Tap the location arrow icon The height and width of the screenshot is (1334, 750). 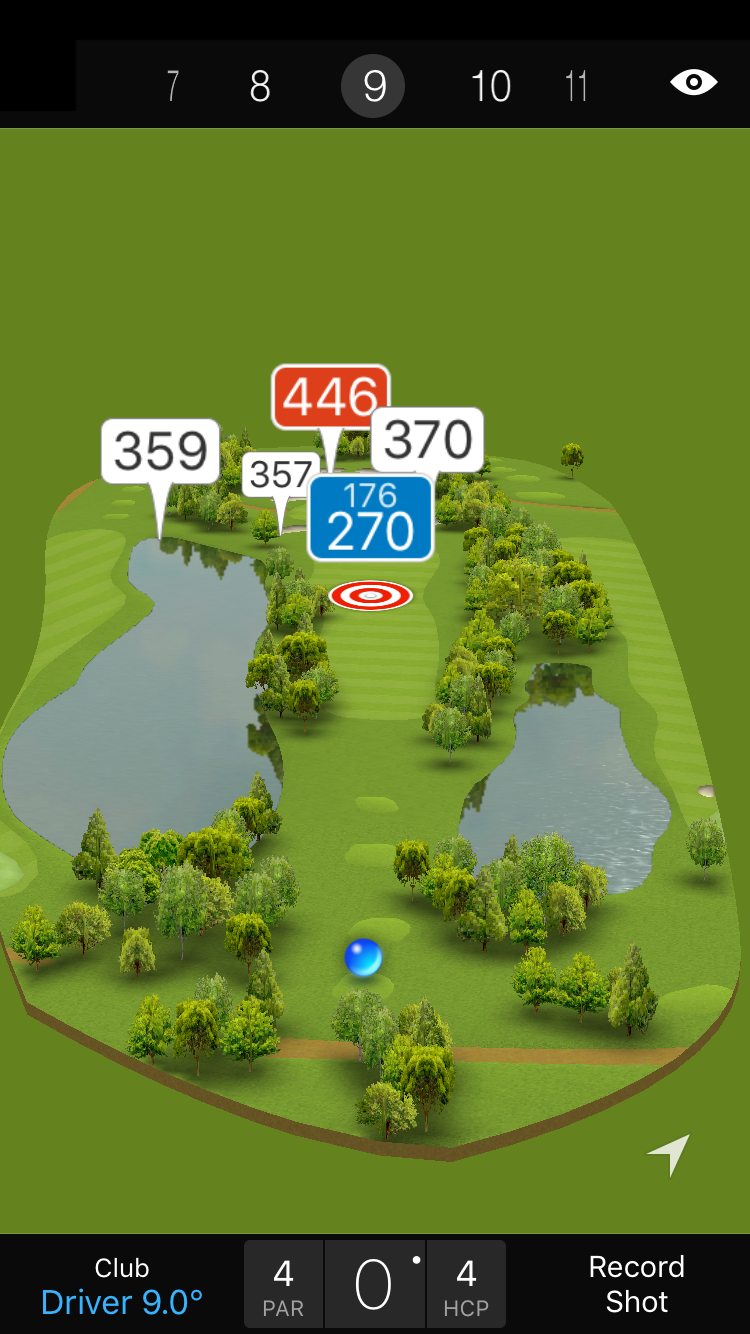coord(669,1154)
